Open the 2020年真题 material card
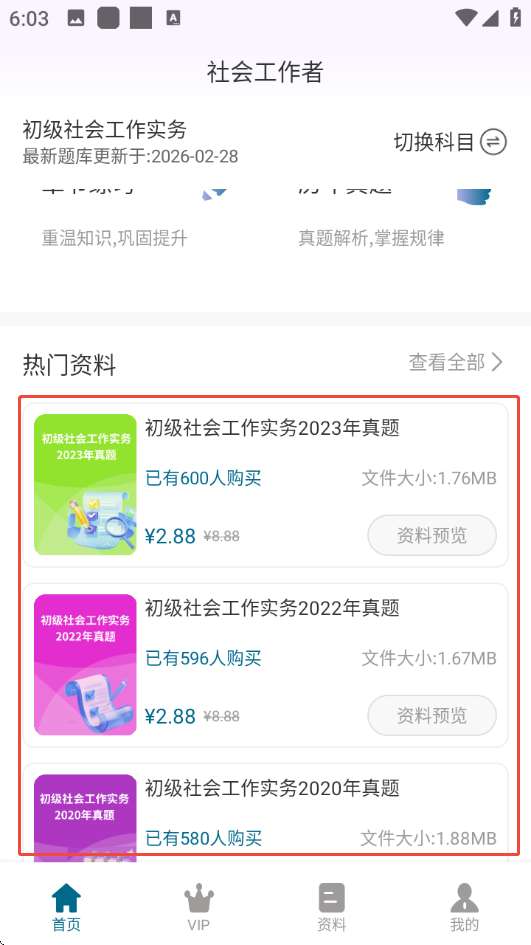Viewport: 531px width, 945px height. (265, 812)
